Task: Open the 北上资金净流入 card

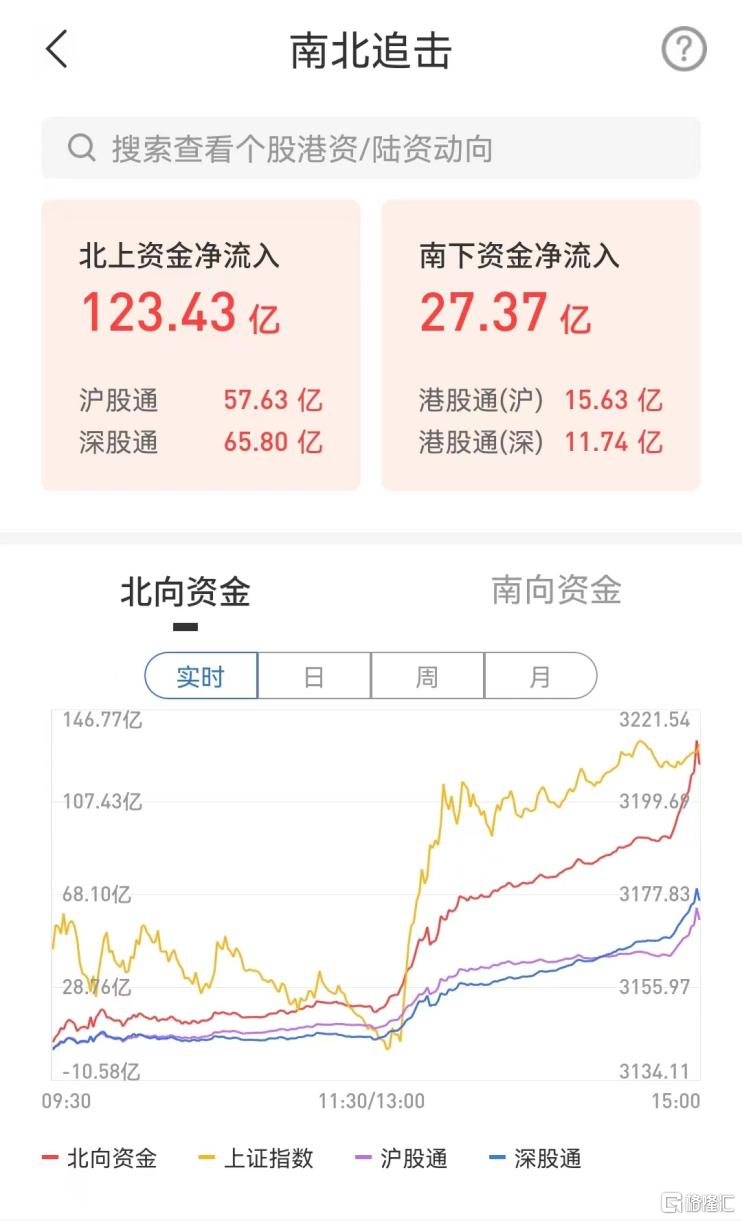Action: [x=200, y=345]
